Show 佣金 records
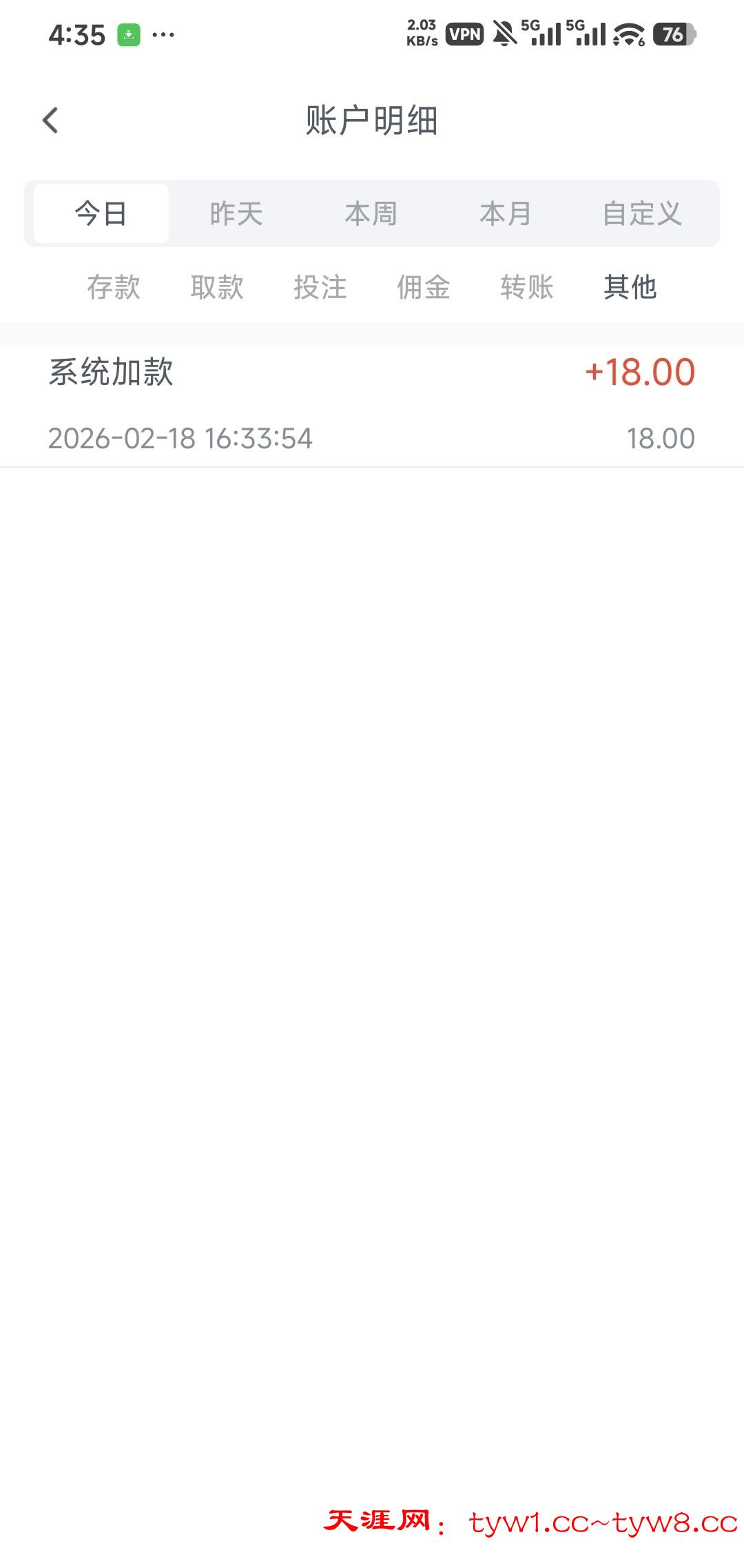Screen dimensions: 744x1568 (x=424, y=287)
